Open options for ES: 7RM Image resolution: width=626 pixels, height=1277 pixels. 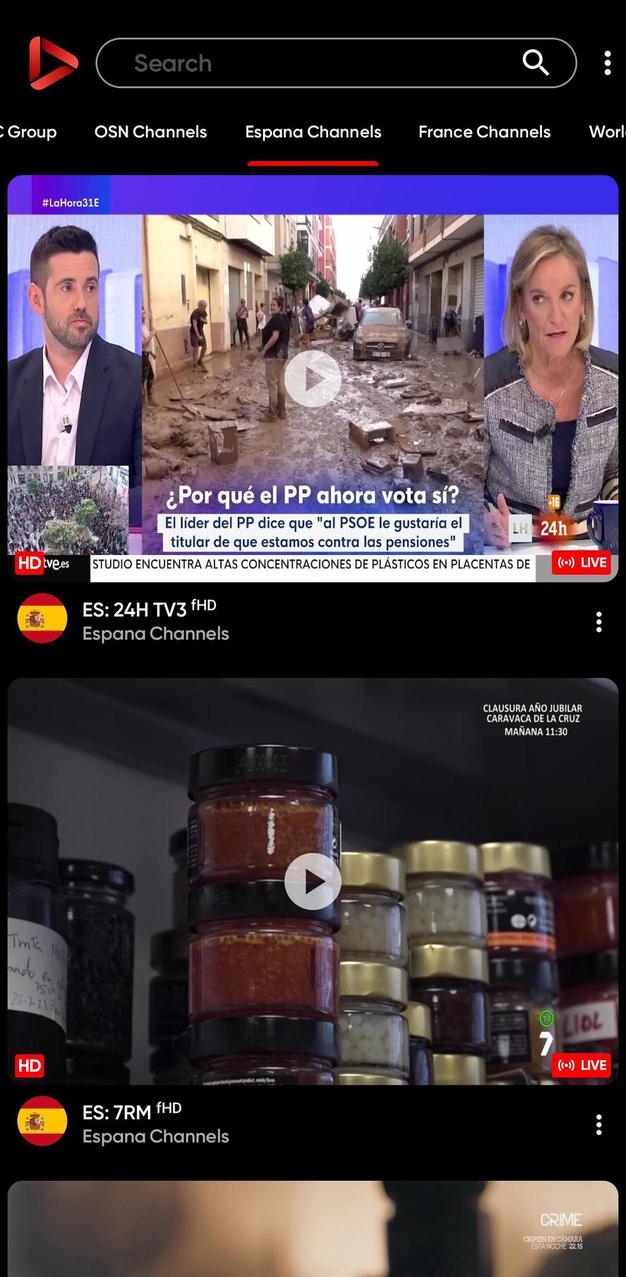[x=598, y=1125]
